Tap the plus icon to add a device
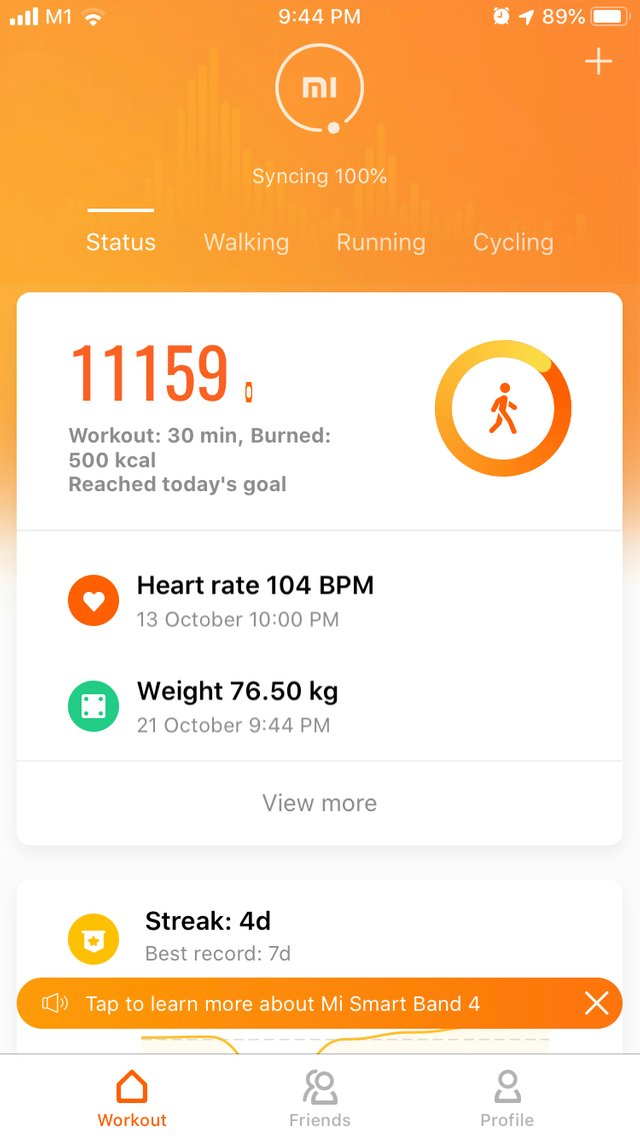Viewport: 640px width, 1138px height. point(599,62)
